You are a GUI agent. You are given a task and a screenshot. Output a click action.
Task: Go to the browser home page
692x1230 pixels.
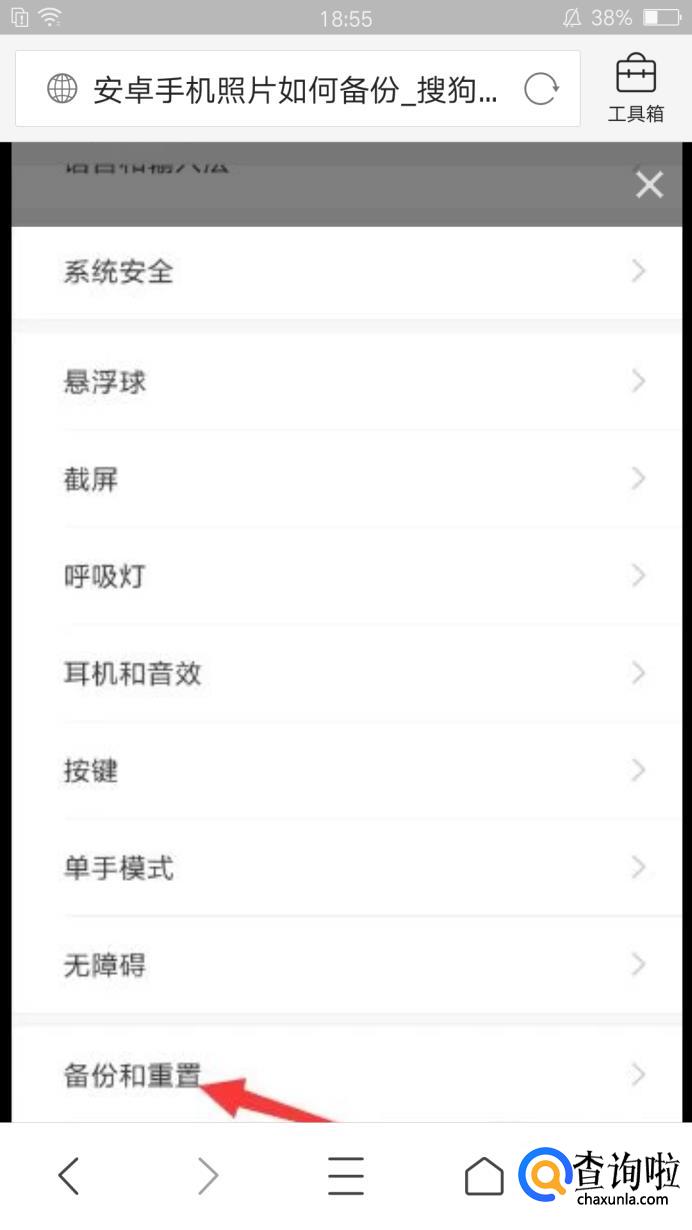484,1176
